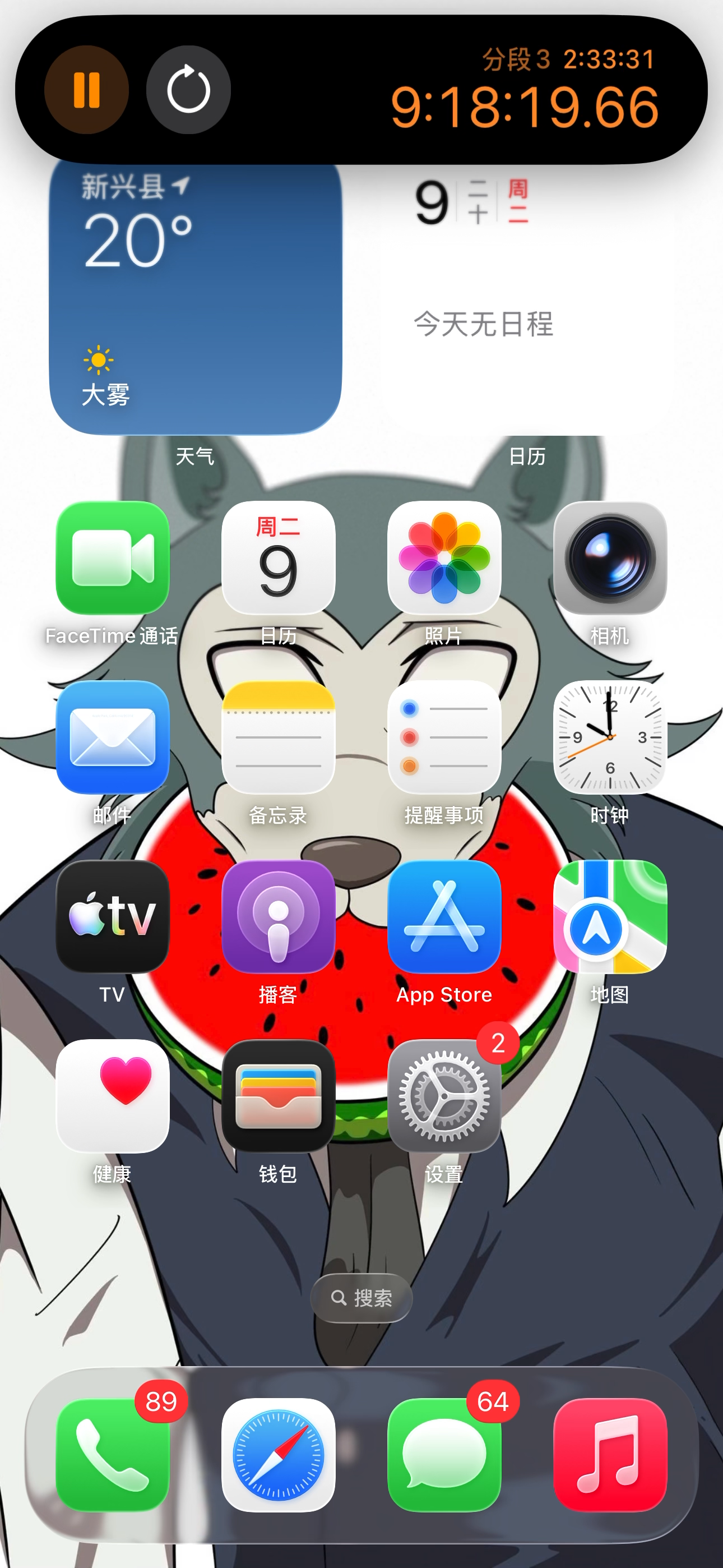Open the 播客 podcasts app
Viewport: 723px width, 1568px height.
tap(278, 916)
